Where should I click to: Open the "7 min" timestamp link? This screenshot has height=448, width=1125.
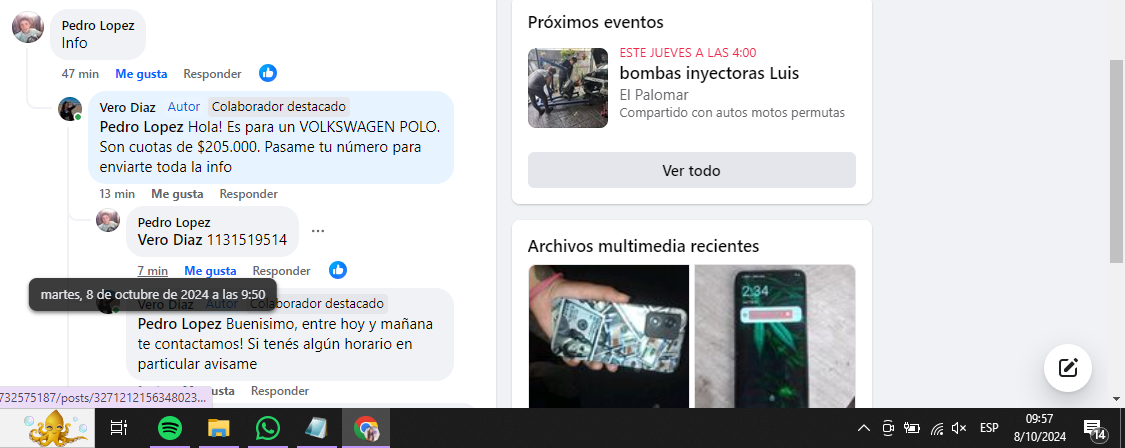[x=153, y=271]
